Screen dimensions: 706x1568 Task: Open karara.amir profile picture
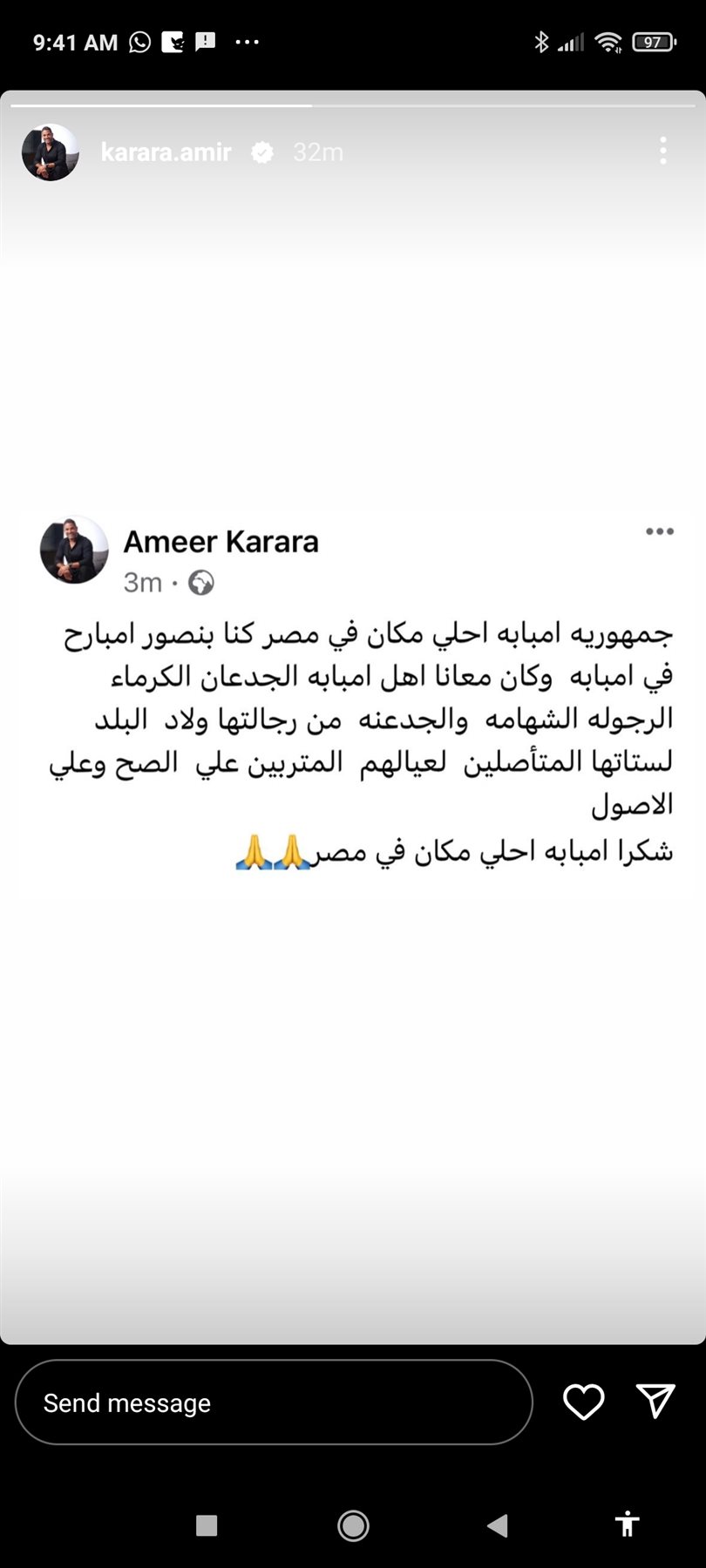(x=51, y=152)
